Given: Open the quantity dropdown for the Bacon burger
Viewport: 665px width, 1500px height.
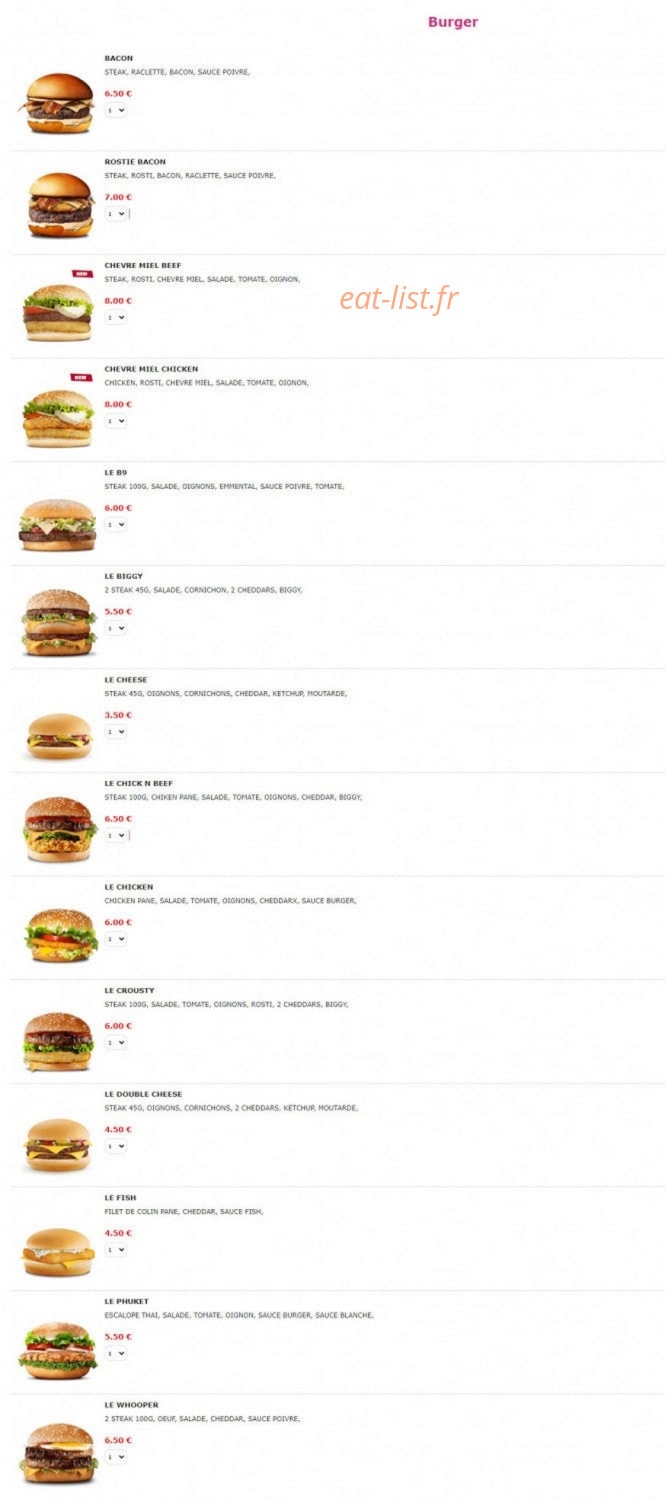Looking at the screenshot, I should click(x=116, y=110).
